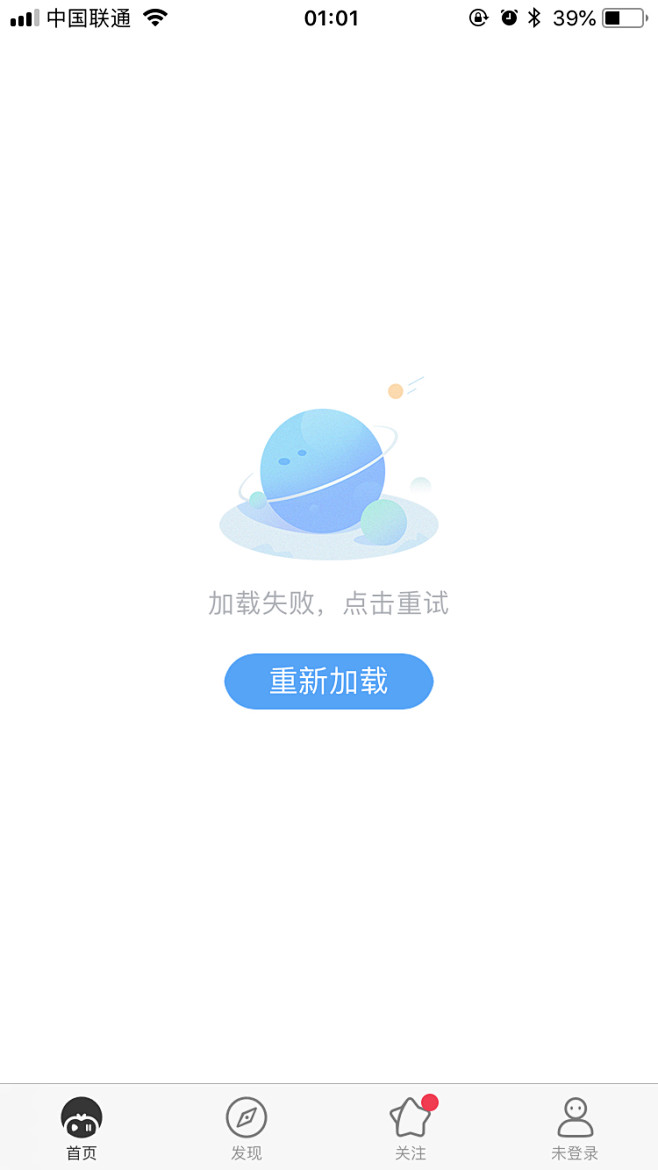Viewport: 658px width, 1170px height.
Task: Go to the 关注 following tab
Action: tap(411, 1128)
